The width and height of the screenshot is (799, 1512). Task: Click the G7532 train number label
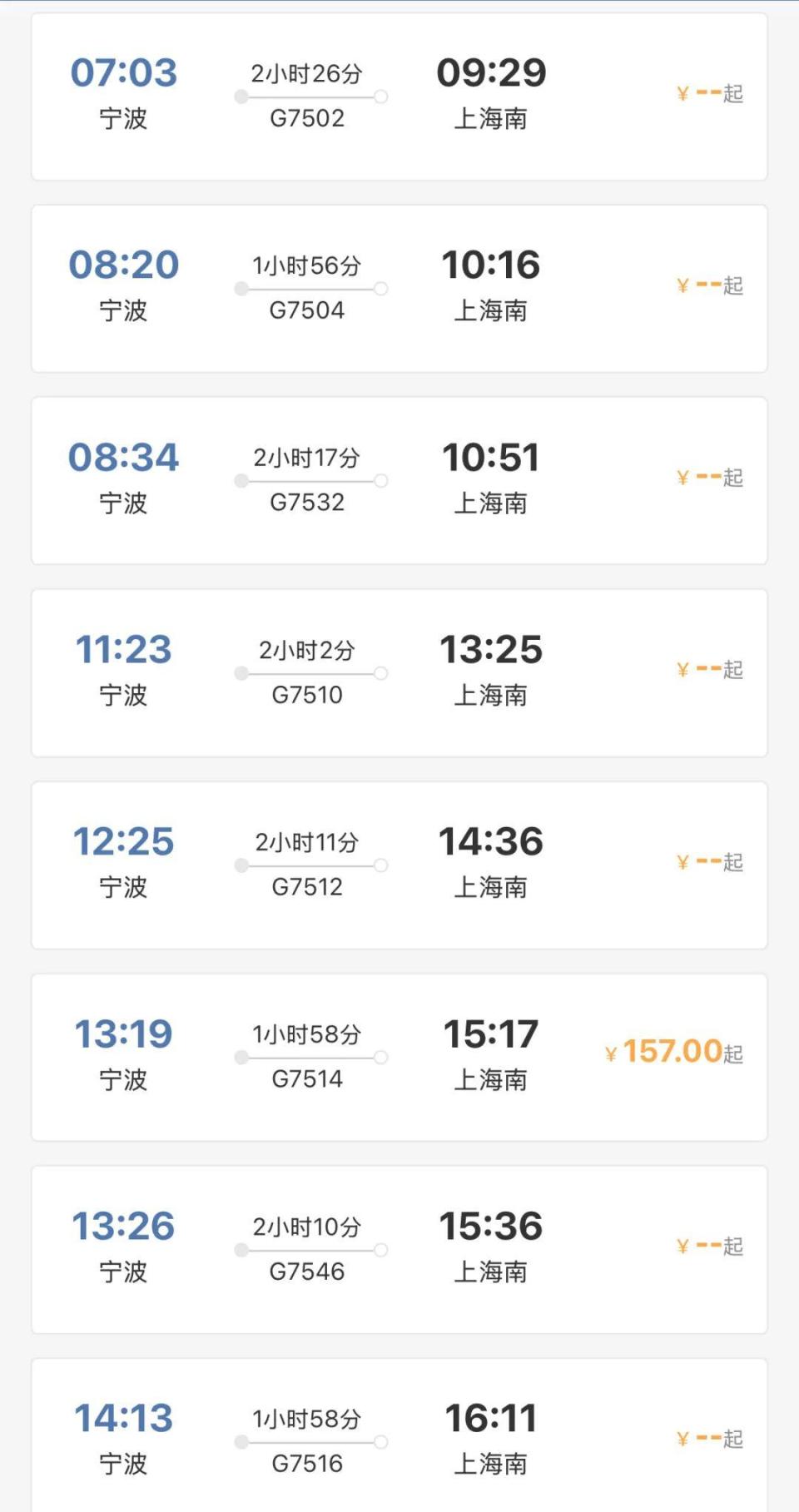[x=310, y=501]
